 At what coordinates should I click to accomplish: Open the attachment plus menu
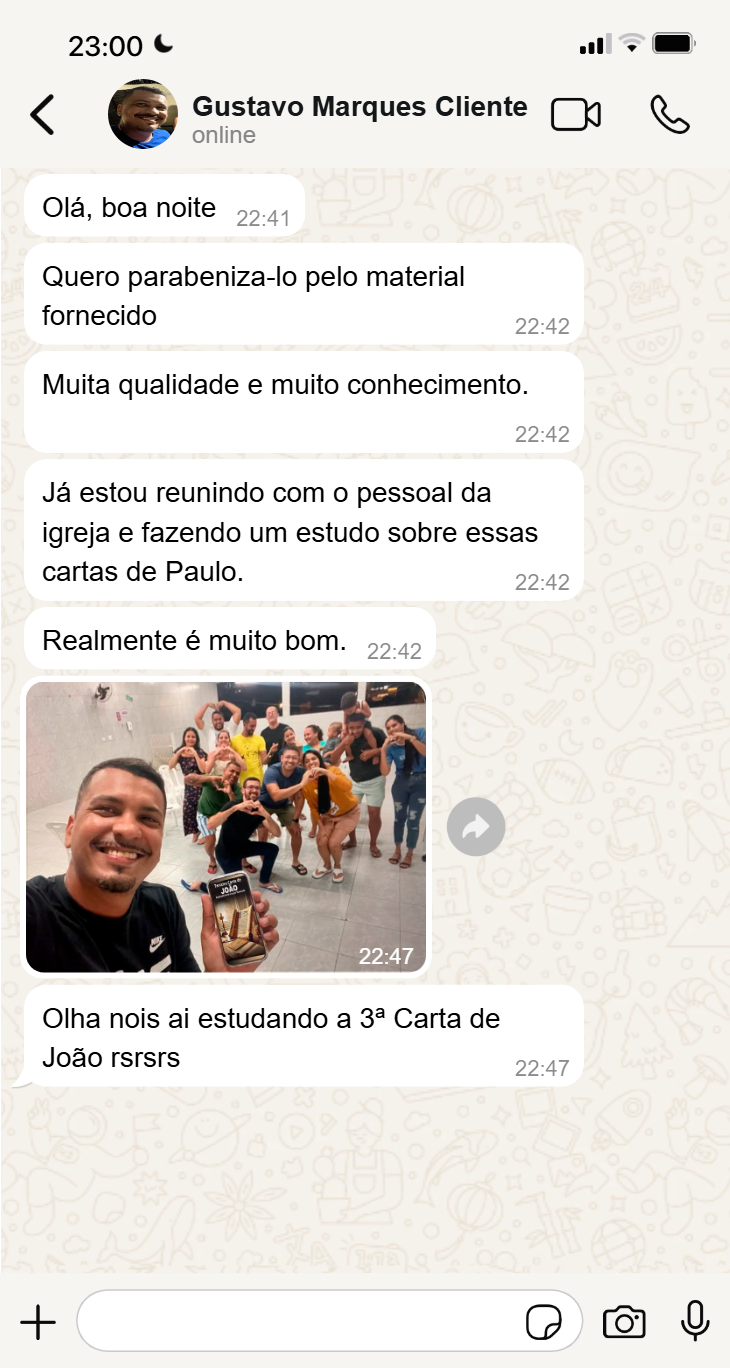pos(38,1322)
